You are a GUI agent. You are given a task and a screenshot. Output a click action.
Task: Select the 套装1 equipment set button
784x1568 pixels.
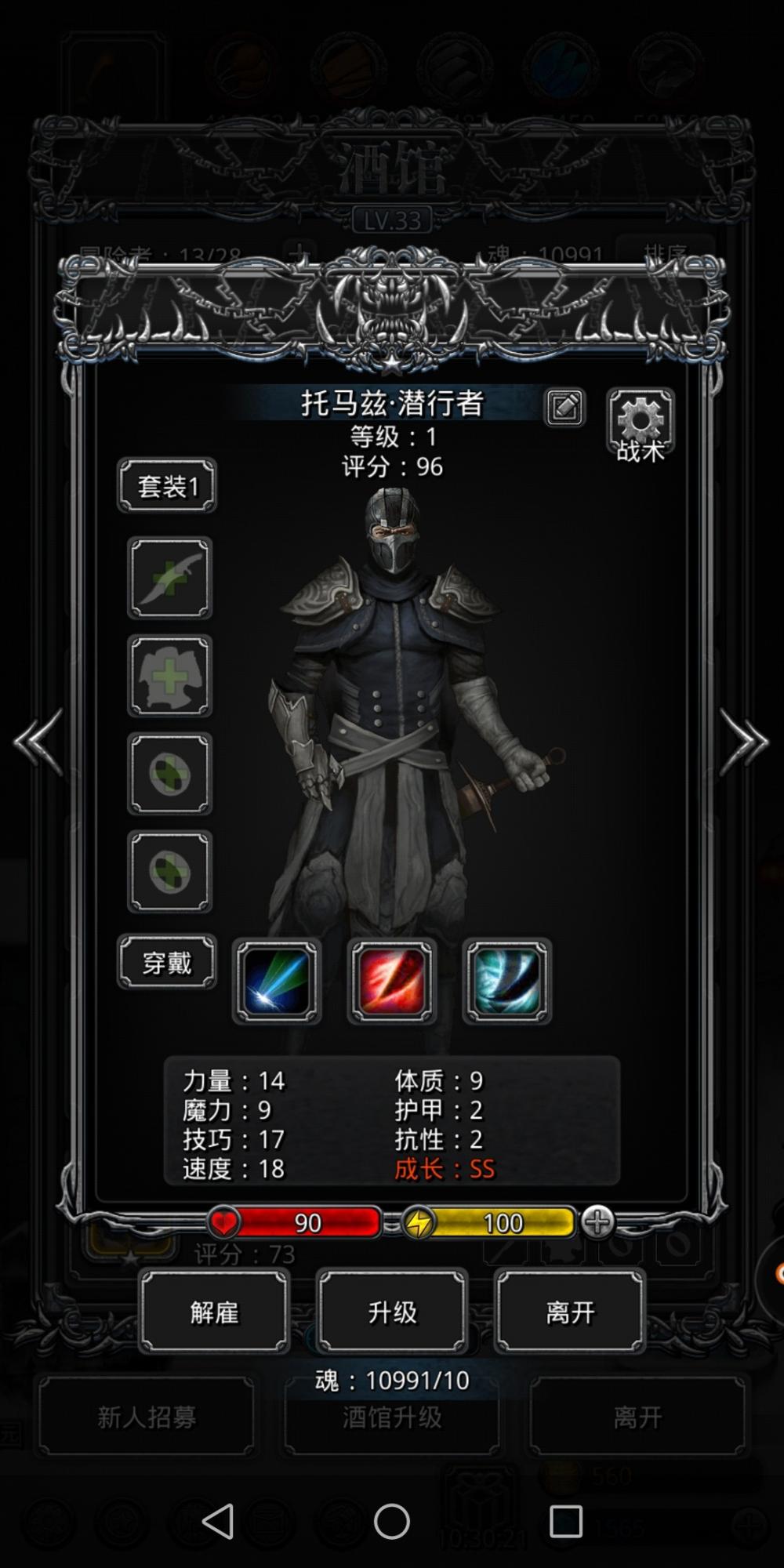[167, 486]
